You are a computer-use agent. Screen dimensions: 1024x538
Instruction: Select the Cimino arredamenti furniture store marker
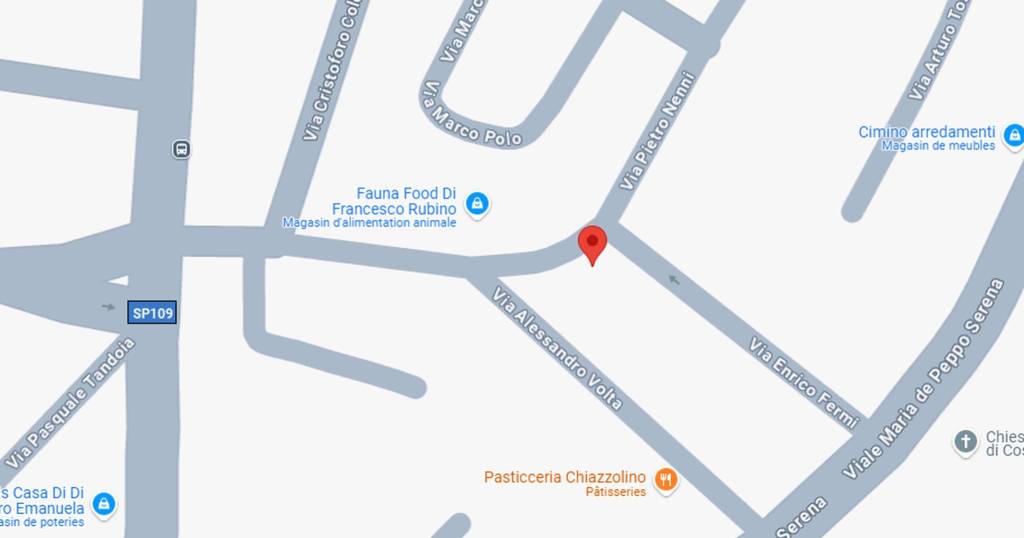click(x=1012, y=135)
